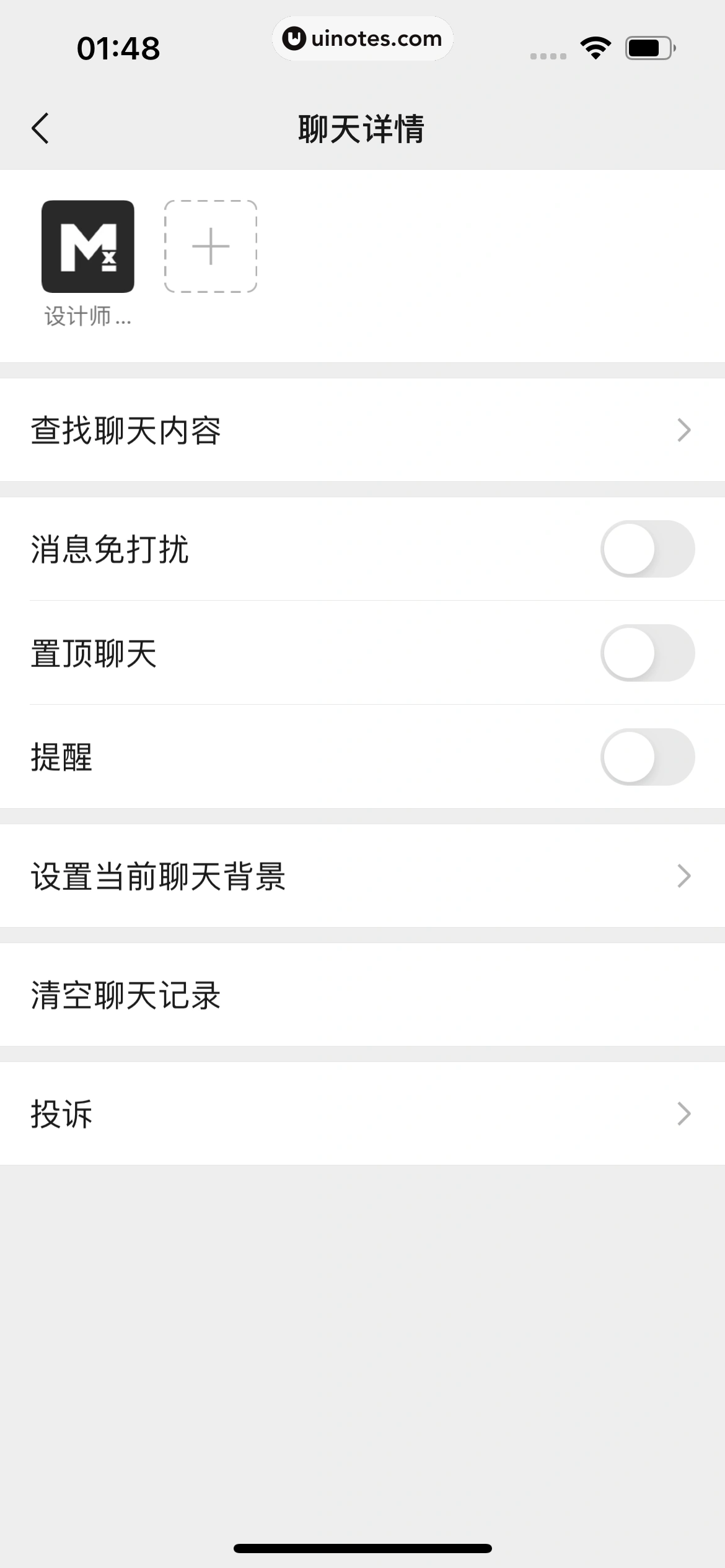Open 查找聊天内容

click(x=362, y=430)
